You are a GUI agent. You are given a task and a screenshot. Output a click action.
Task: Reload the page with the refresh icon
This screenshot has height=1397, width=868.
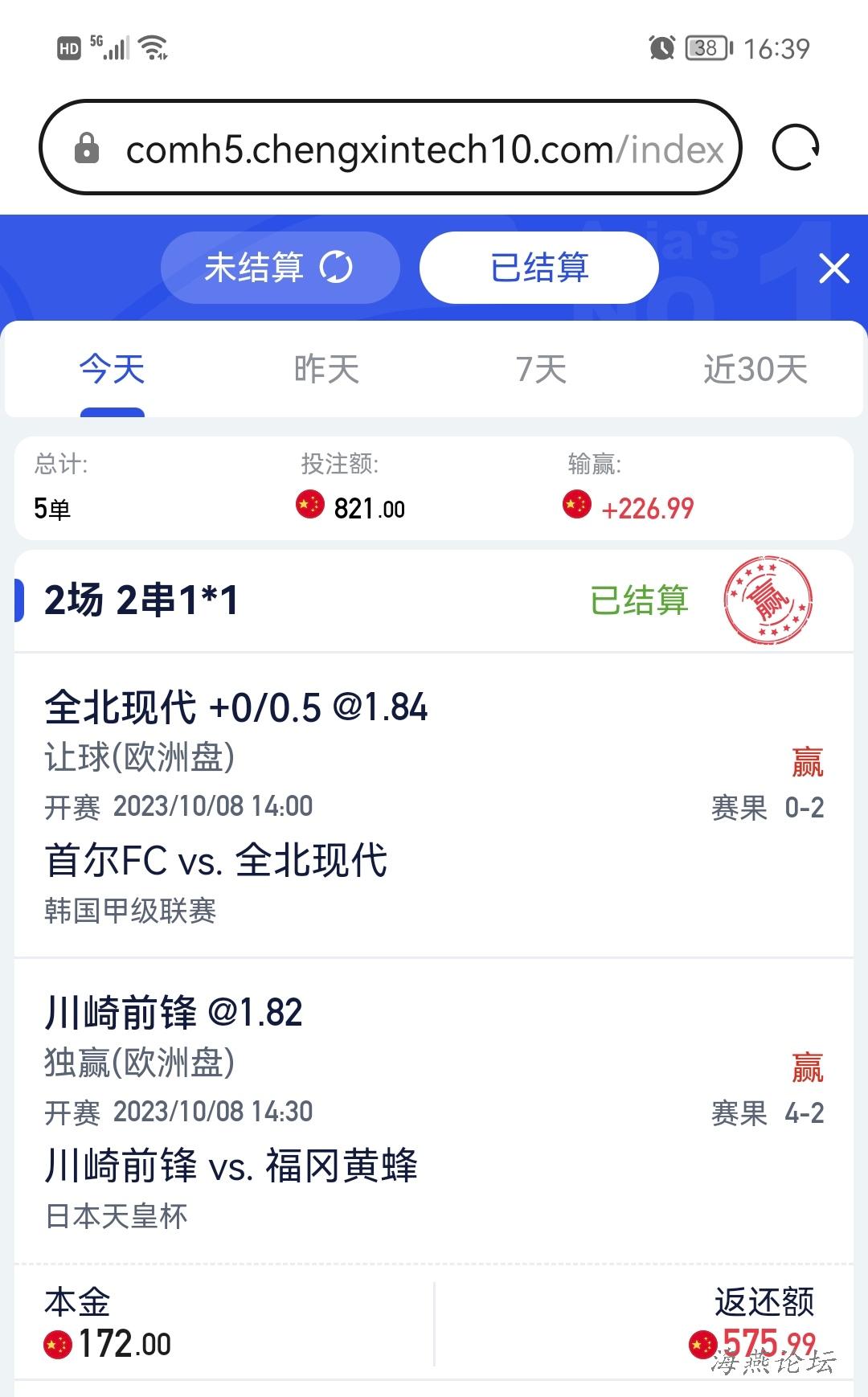pyautogui.click(x=795, y=148)
